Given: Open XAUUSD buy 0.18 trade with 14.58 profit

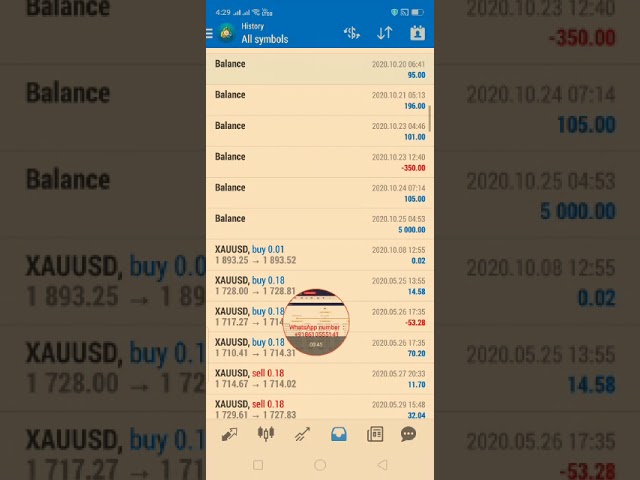Looking at the screenshot, I should [320, 286].
